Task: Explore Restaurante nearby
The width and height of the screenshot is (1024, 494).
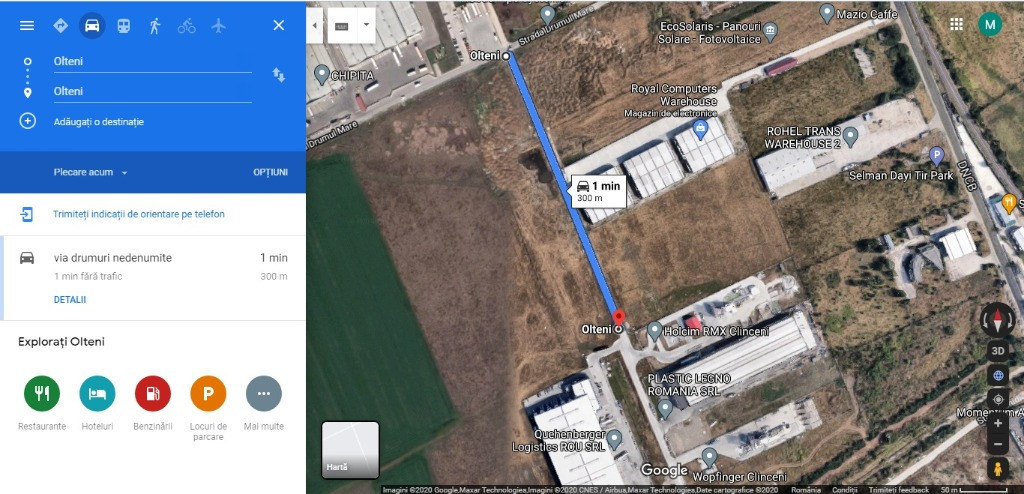Action: click(x=42, y=394)
